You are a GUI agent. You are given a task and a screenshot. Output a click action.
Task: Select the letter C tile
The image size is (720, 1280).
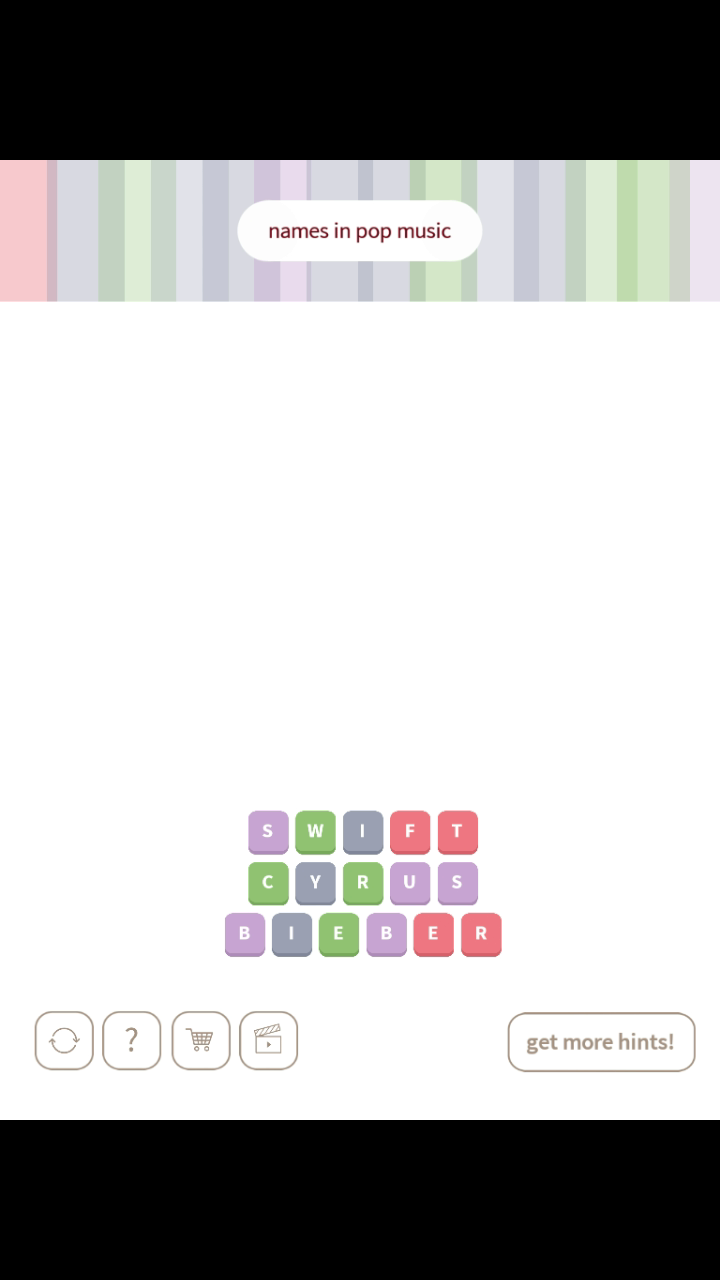(268, 883)
